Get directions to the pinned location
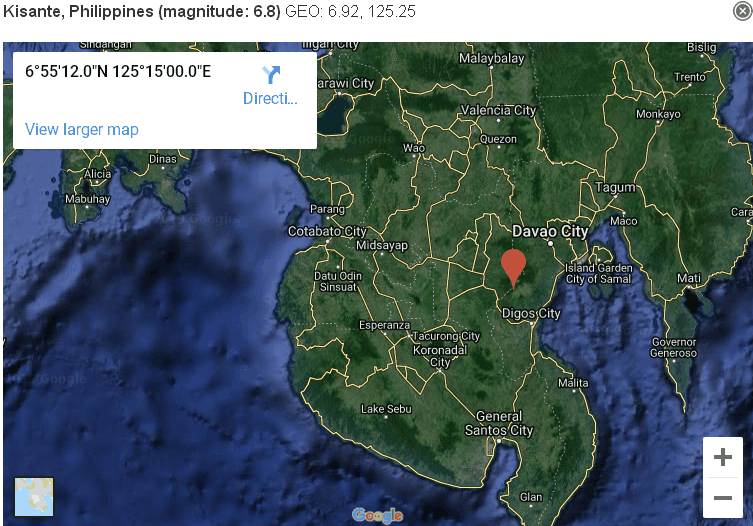 coord(271,85)
